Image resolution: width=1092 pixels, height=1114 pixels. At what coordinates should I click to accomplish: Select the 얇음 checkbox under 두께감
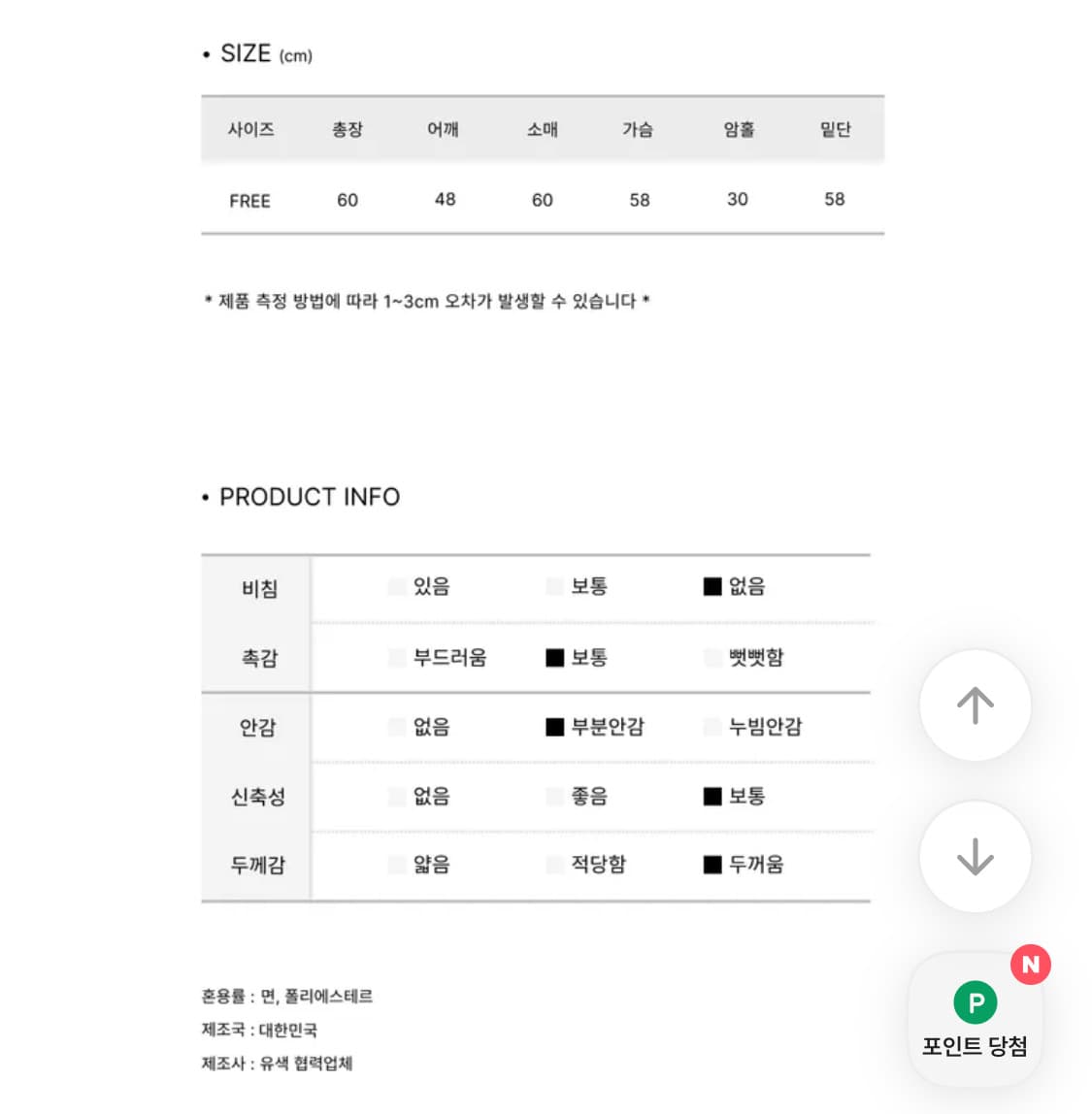point(396,865)
